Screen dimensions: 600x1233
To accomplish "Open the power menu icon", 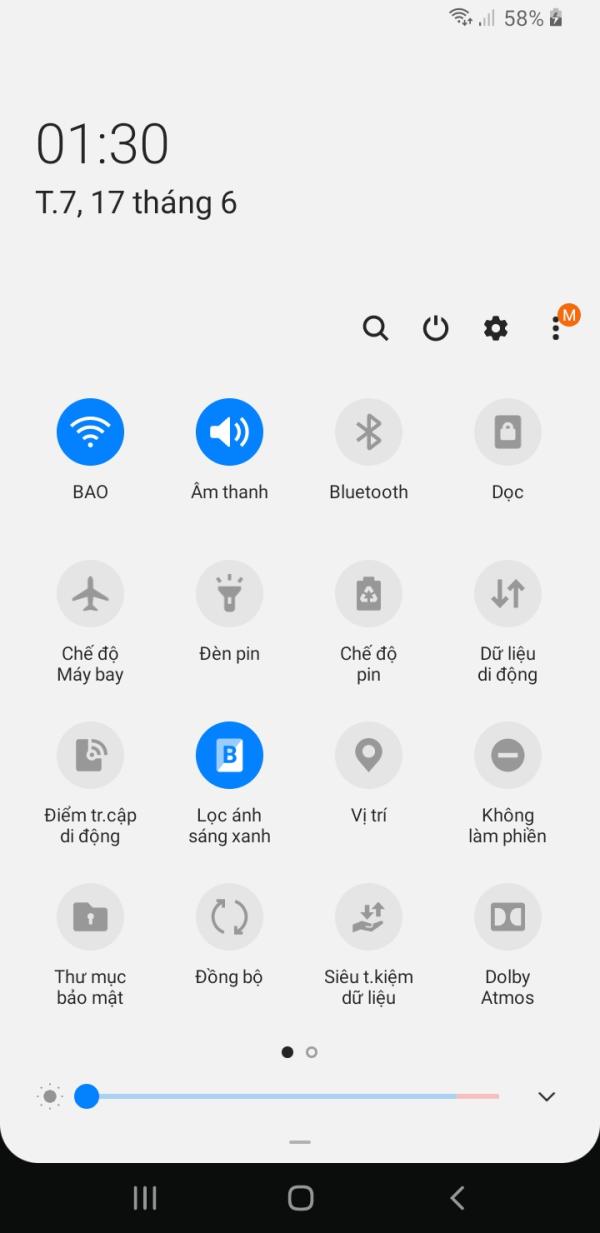I will [435, 328].
